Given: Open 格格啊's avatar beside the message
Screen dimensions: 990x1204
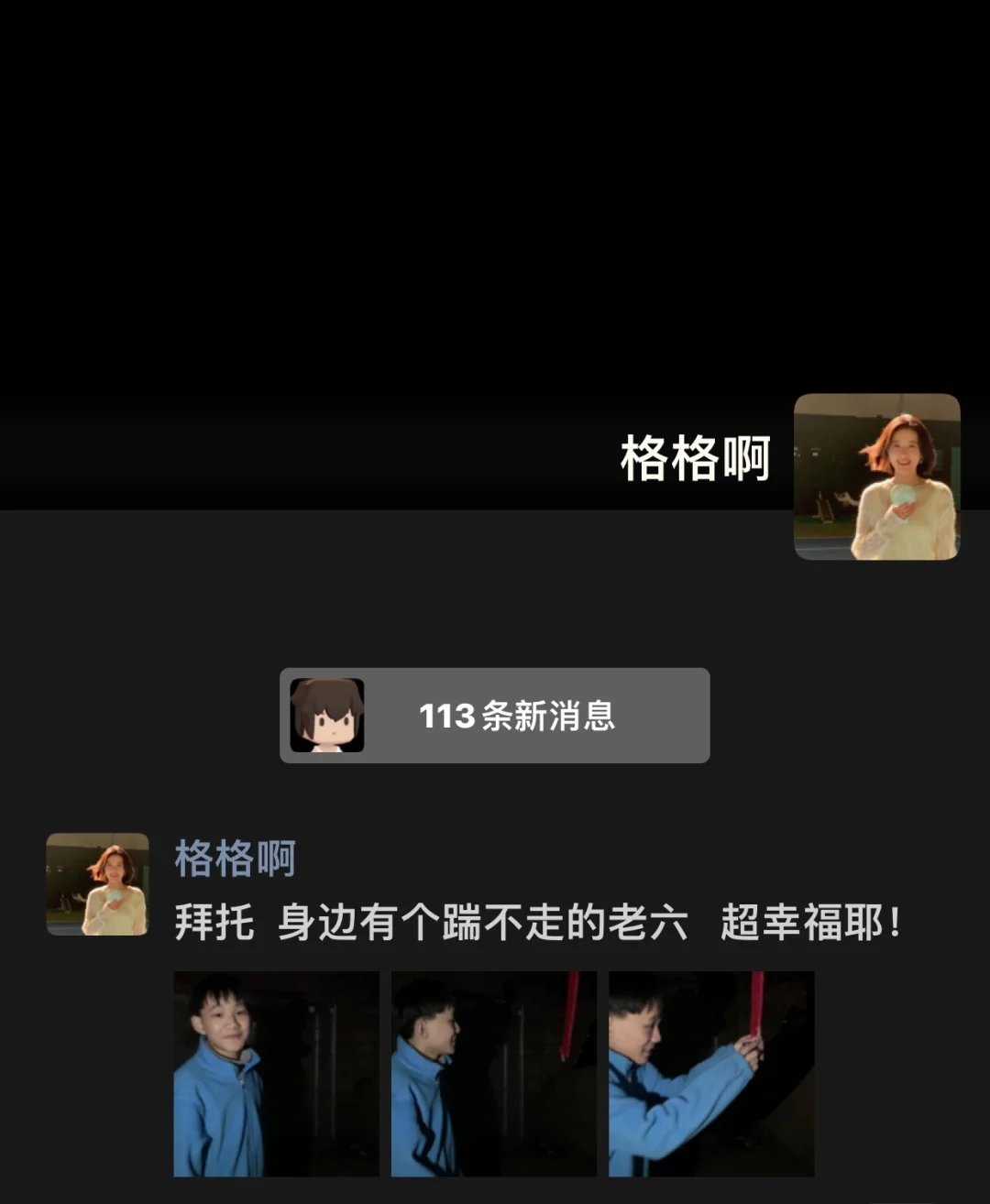Looking at the screenshot, I should [x=97, y=884].
